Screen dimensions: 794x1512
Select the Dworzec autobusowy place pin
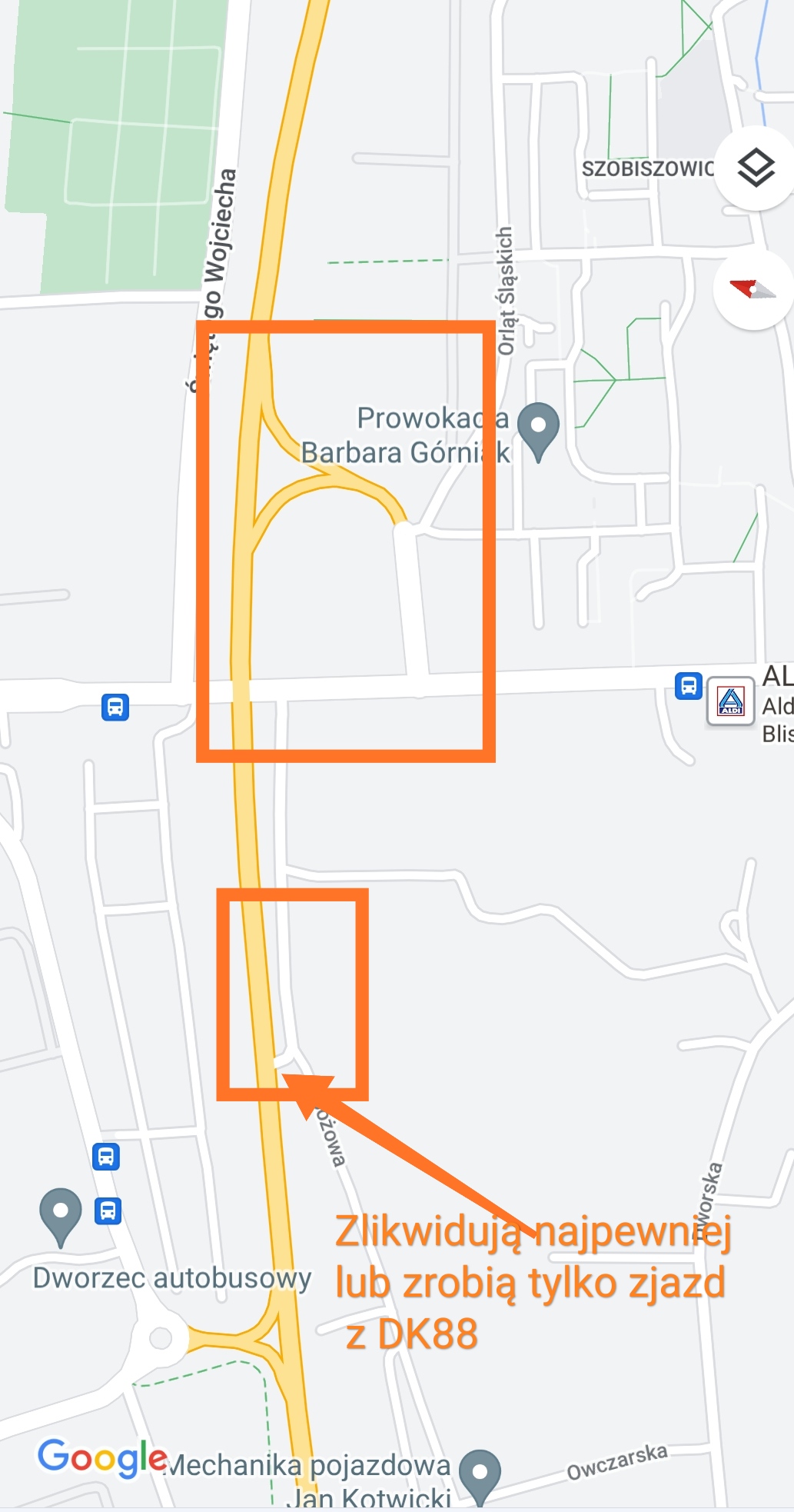pyautogui.click(x=61, y=1215)
